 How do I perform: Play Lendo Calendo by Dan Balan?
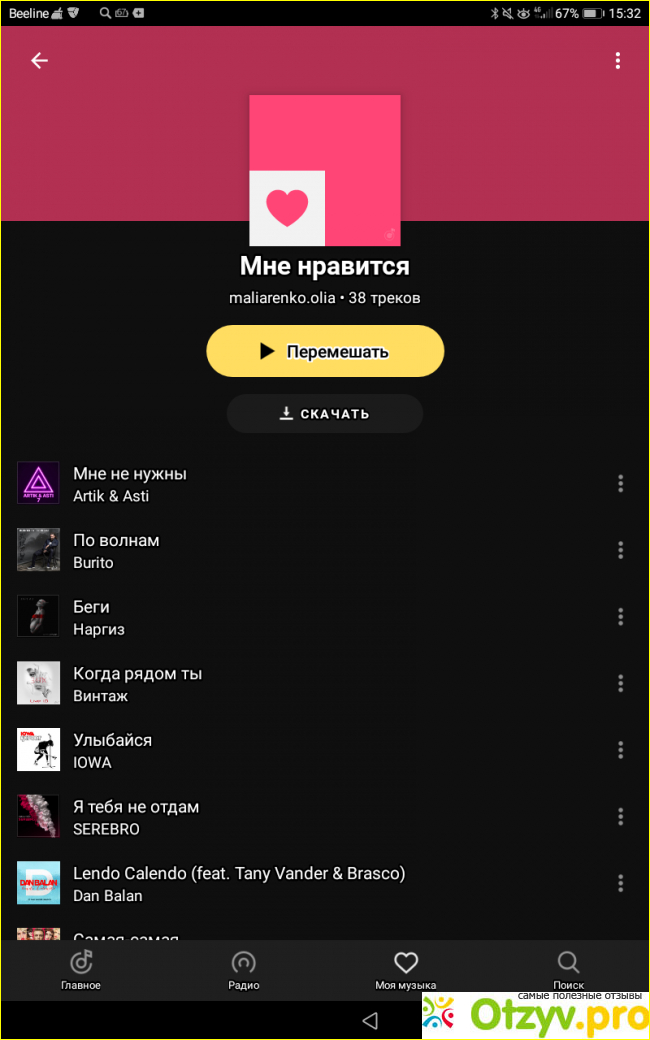[x=238, y=883]
